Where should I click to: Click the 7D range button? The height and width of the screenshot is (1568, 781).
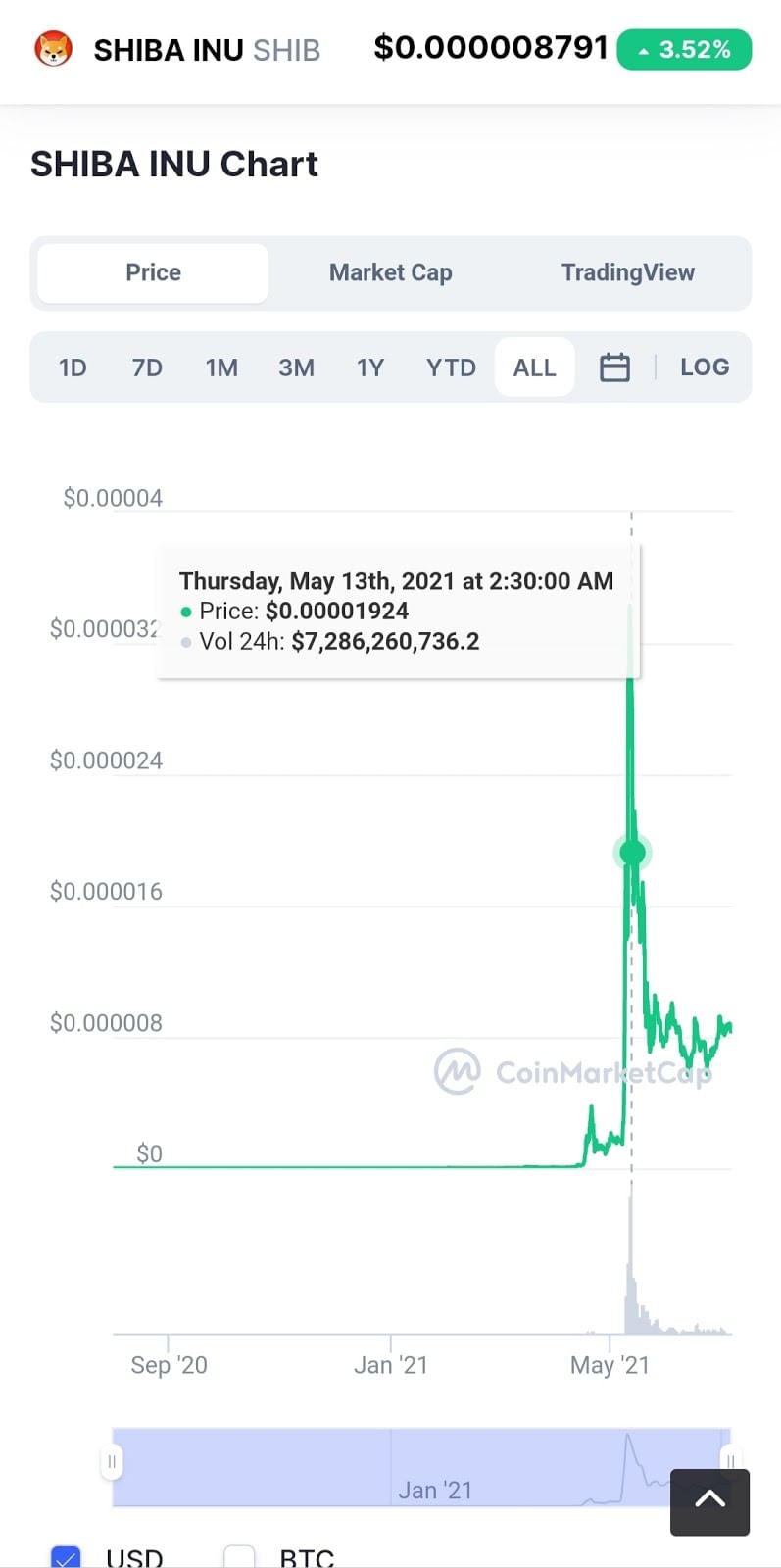click(x=146, y=367)
